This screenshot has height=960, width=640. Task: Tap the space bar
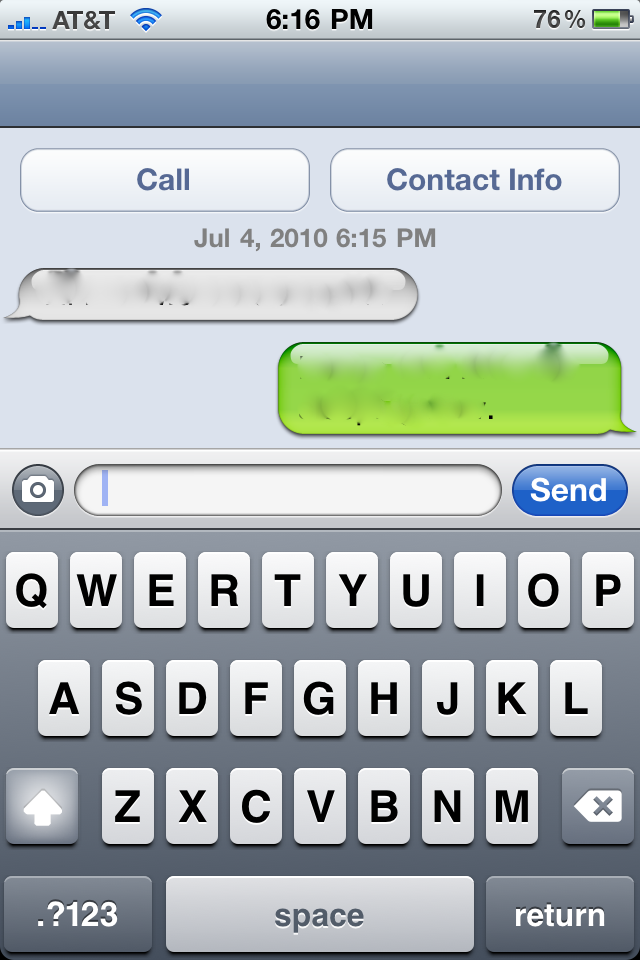pyautogui.click(x=319, y=914)
